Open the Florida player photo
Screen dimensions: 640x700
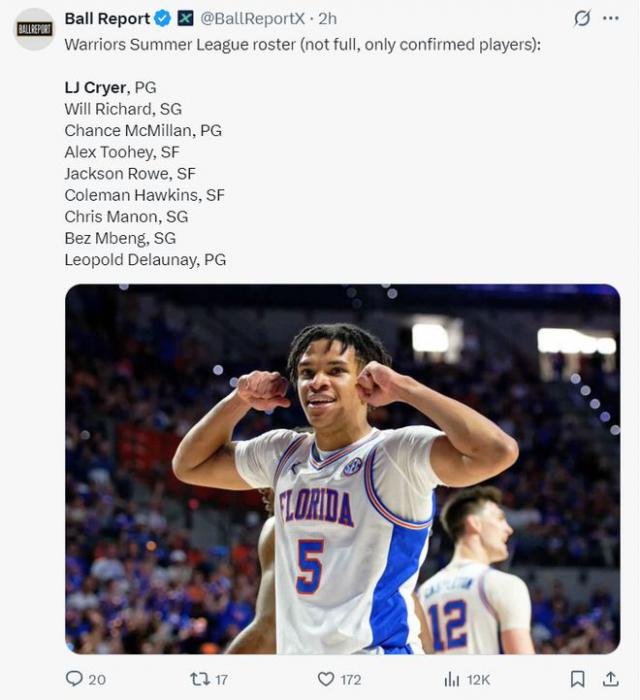pyautogui.click(x=342, y=469)
